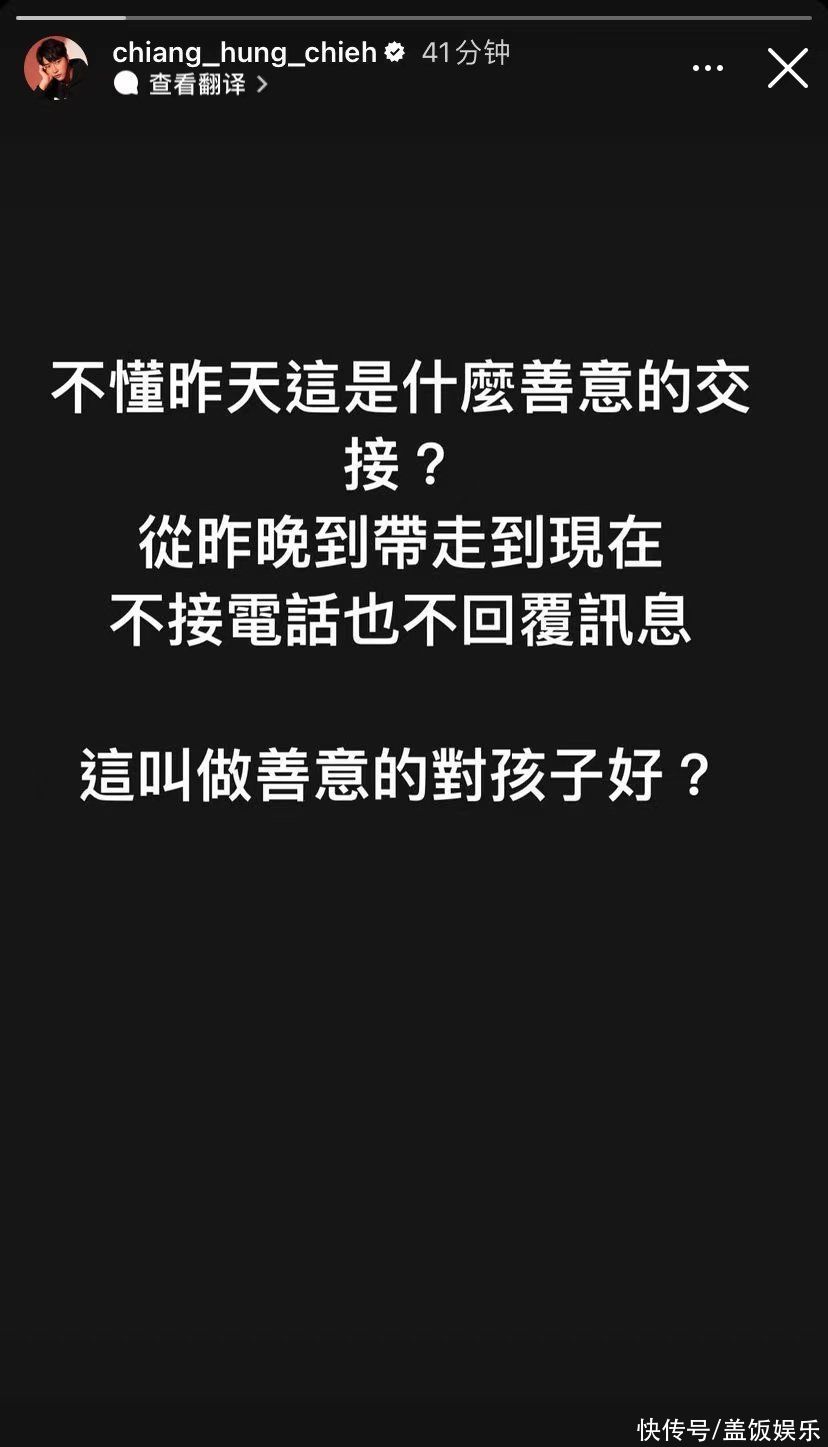Screen dimensions: 828x1447
Task: Open the three-dot overflow menu
Action: tap(707, 68)
